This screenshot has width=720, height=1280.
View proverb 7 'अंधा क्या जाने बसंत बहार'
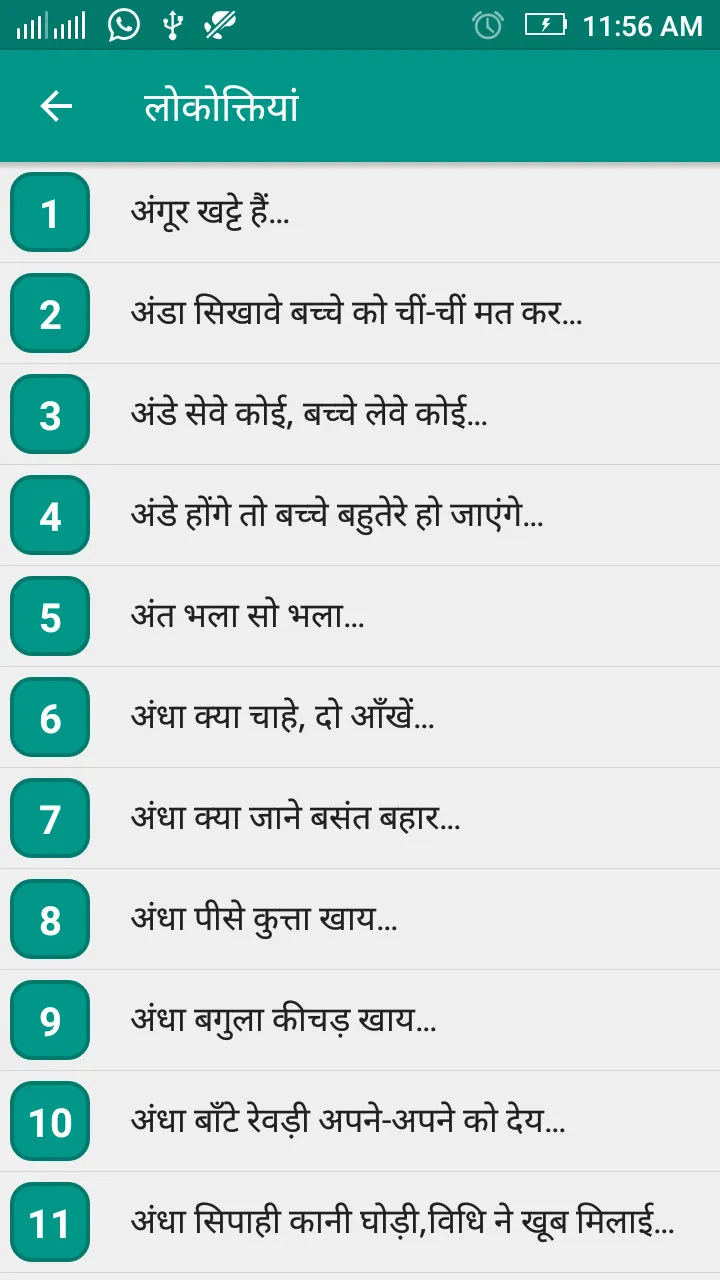tap(360, 818)
